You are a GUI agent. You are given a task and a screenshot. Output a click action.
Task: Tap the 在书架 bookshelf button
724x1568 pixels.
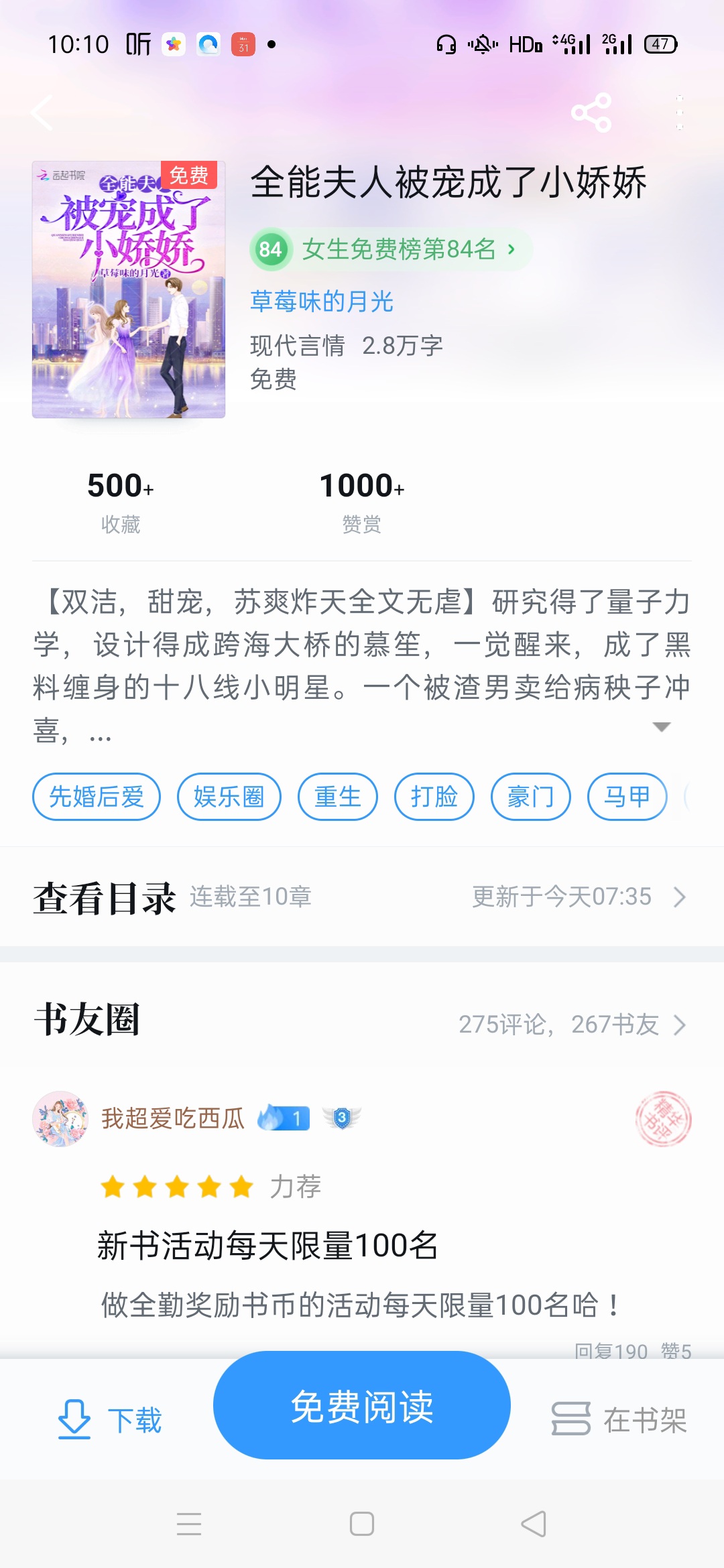pos(619,1419)
